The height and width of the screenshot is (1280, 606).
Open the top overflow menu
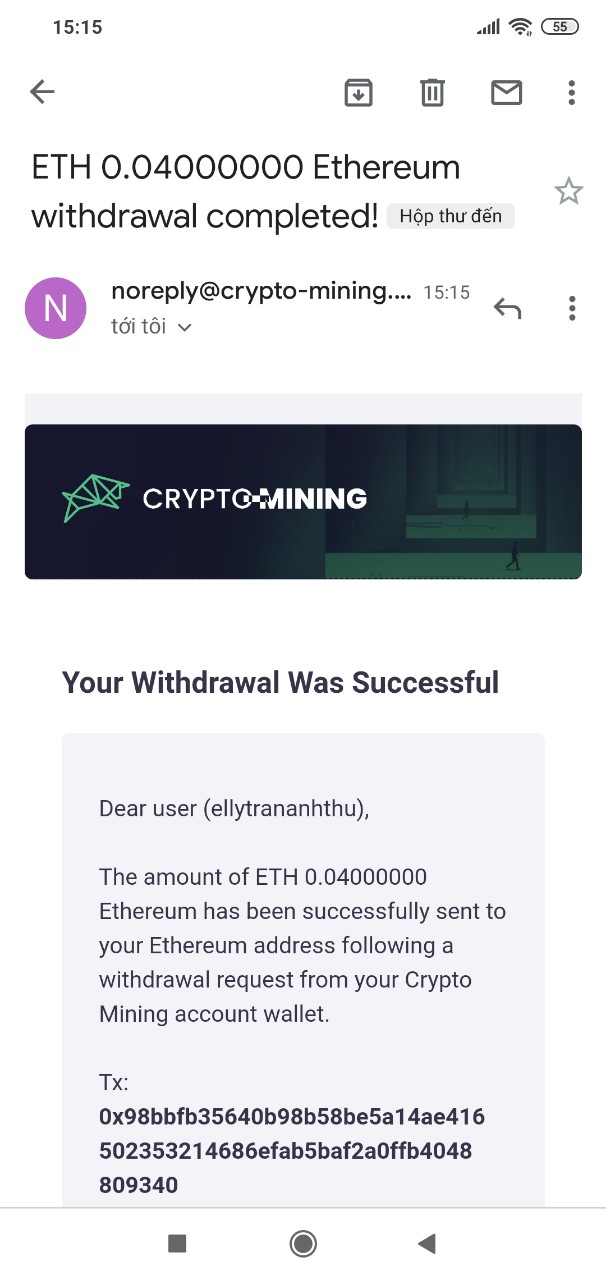click(x=571, y=93)
